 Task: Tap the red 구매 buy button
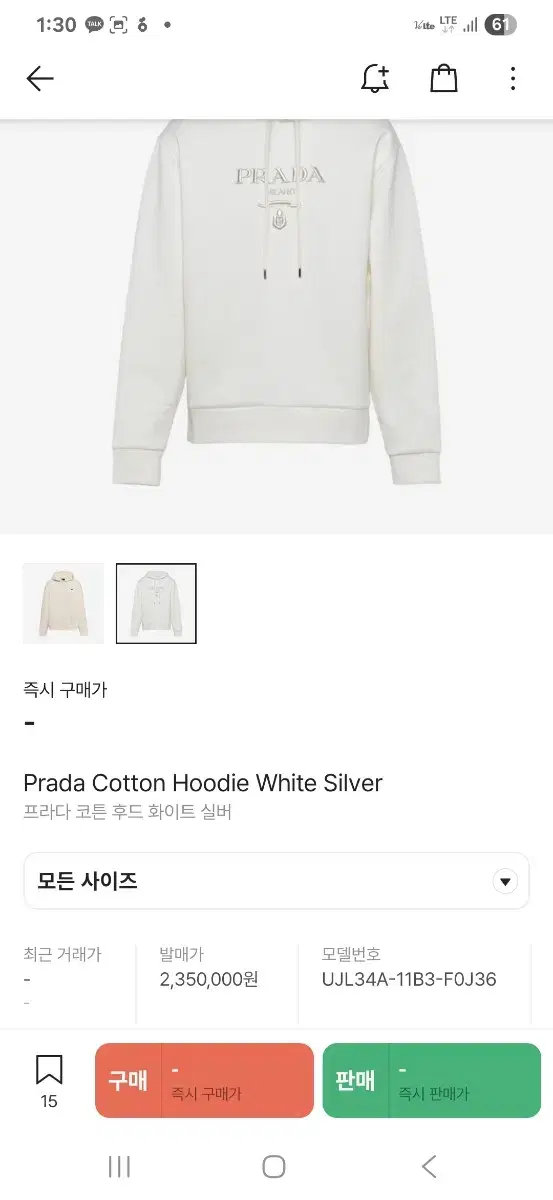click(x=204, y=1080)
